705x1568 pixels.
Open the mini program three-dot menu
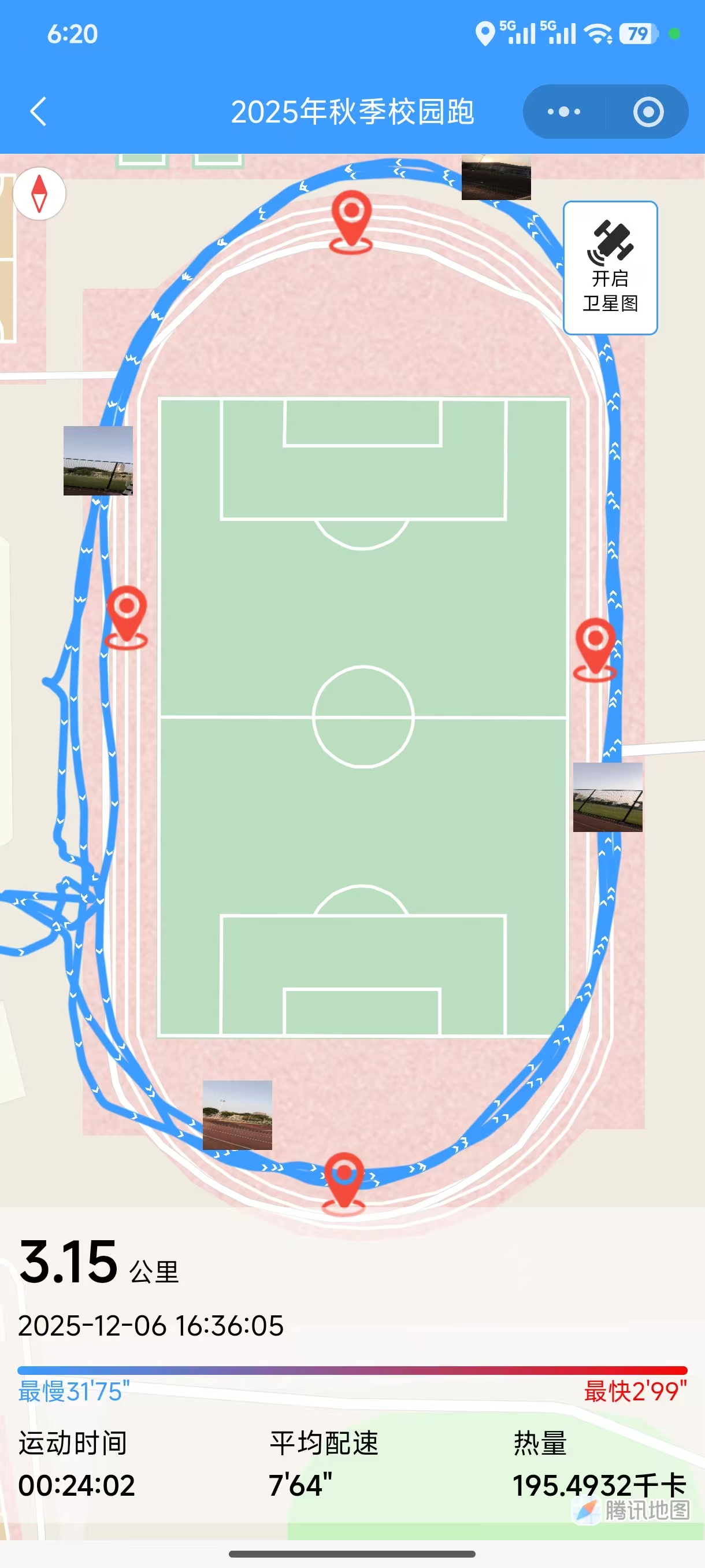tap(564, 112)
